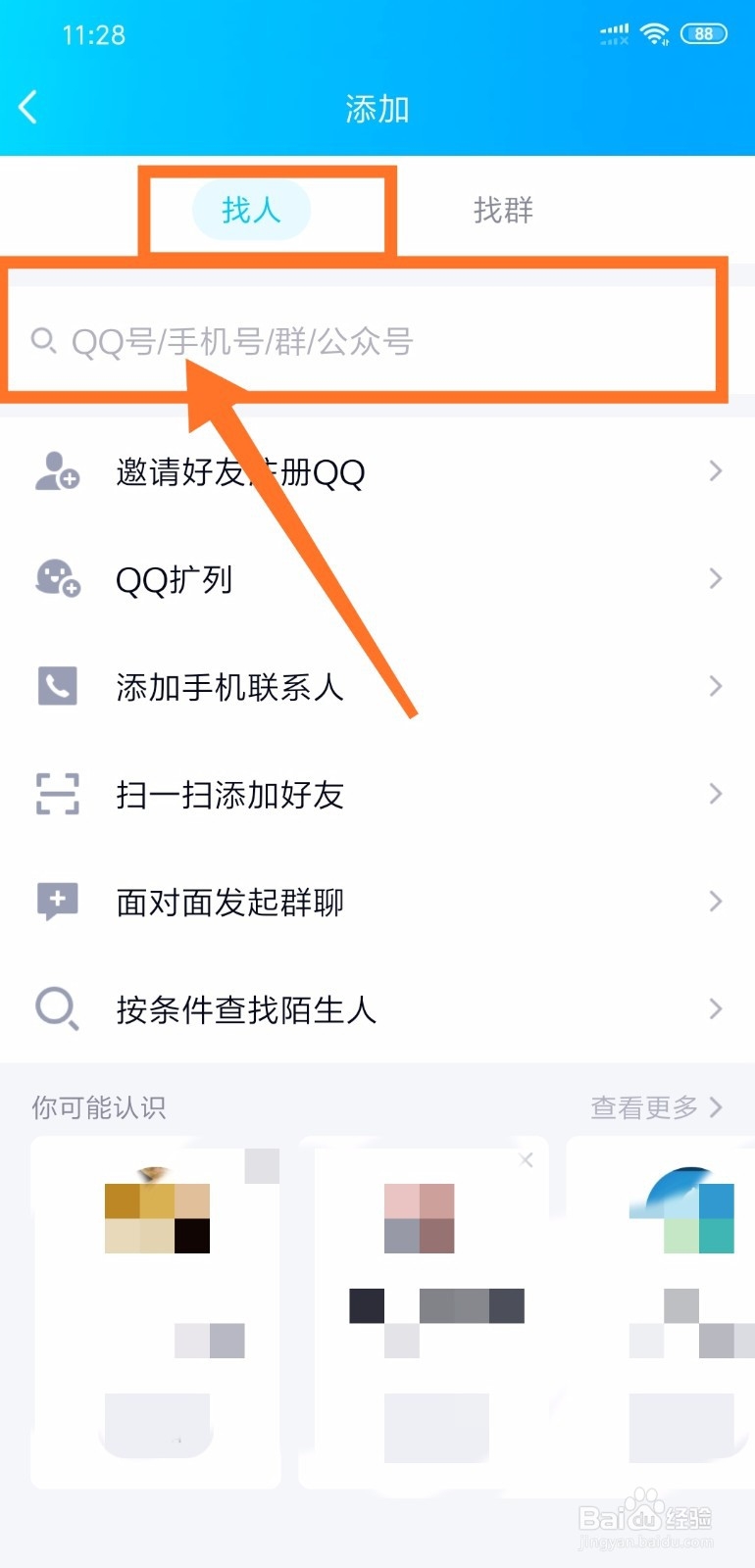
Task: Open the scan QR code icon
Action: pos(56,795)
